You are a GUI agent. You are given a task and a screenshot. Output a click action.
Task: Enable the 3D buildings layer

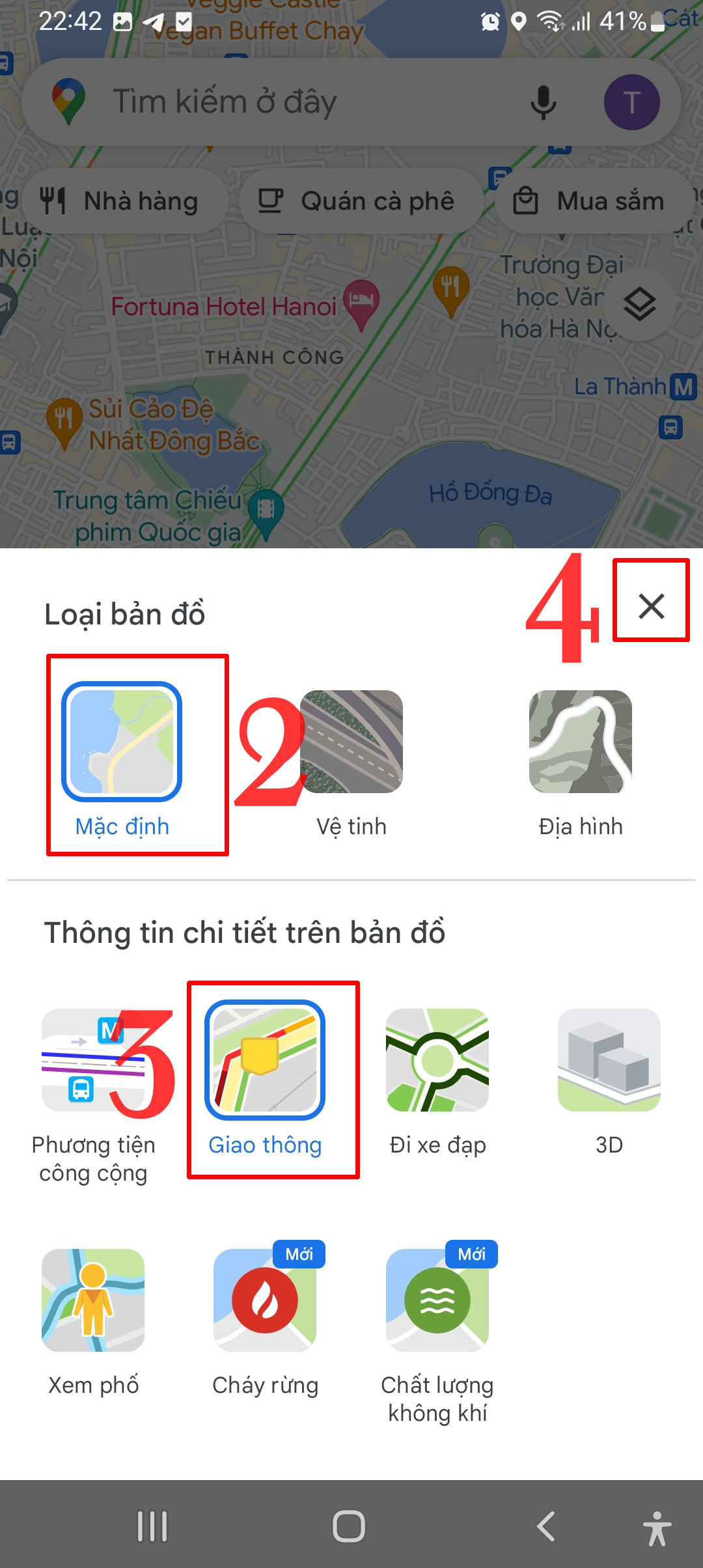609,1060
